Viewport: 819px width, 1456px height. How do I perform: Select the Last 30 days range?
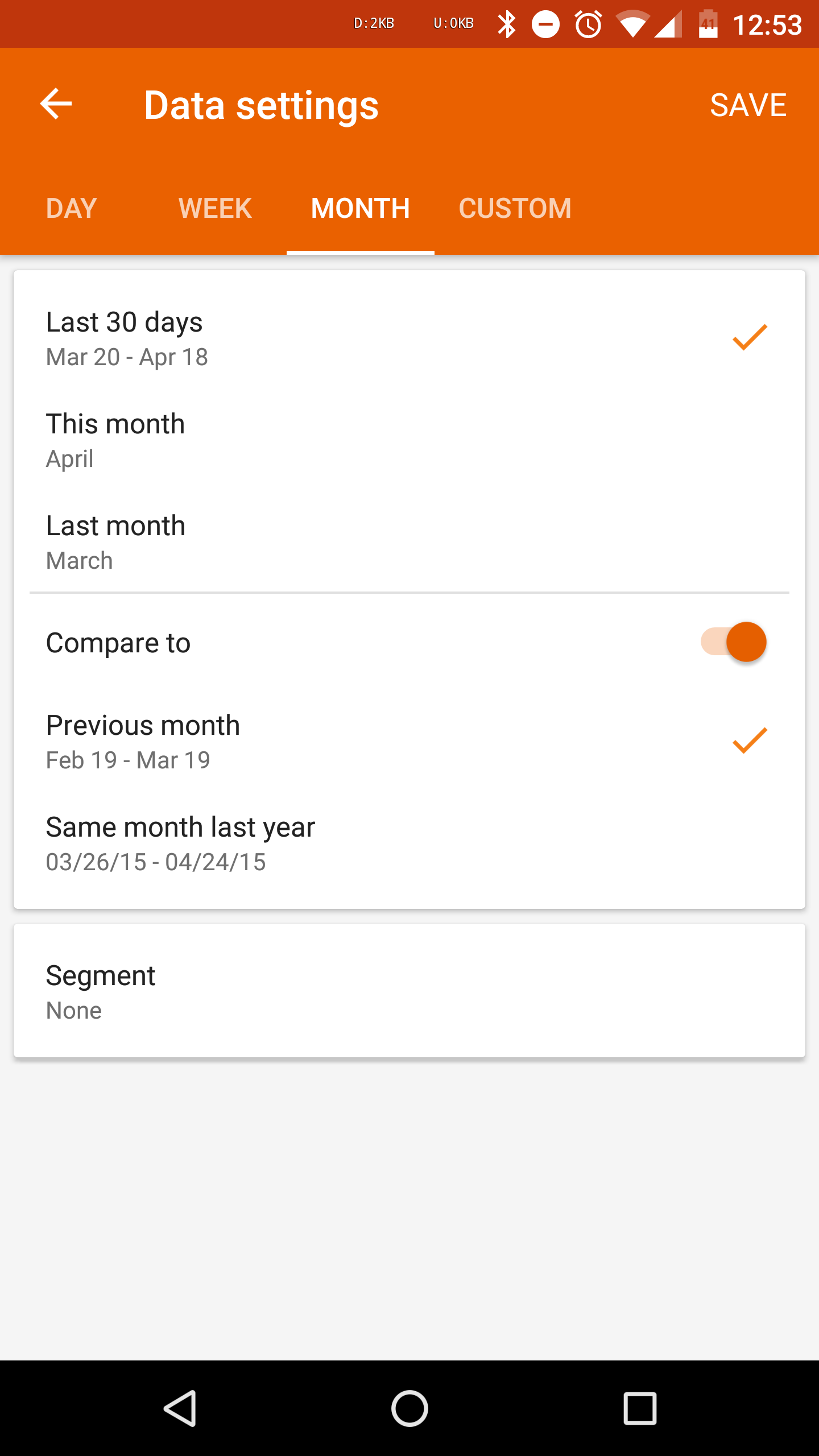pos(227,337)
